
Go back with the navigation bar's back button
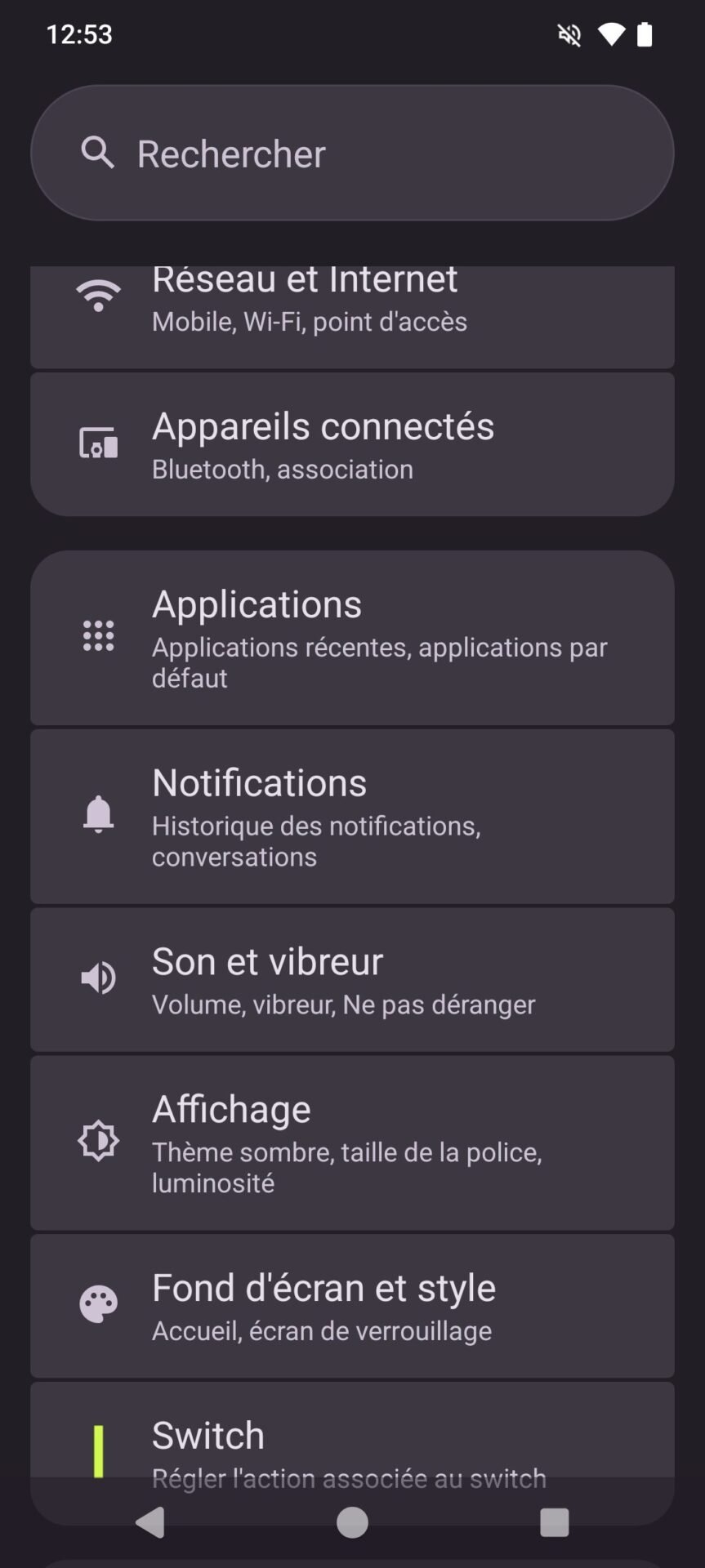(x=150, y=1522)
